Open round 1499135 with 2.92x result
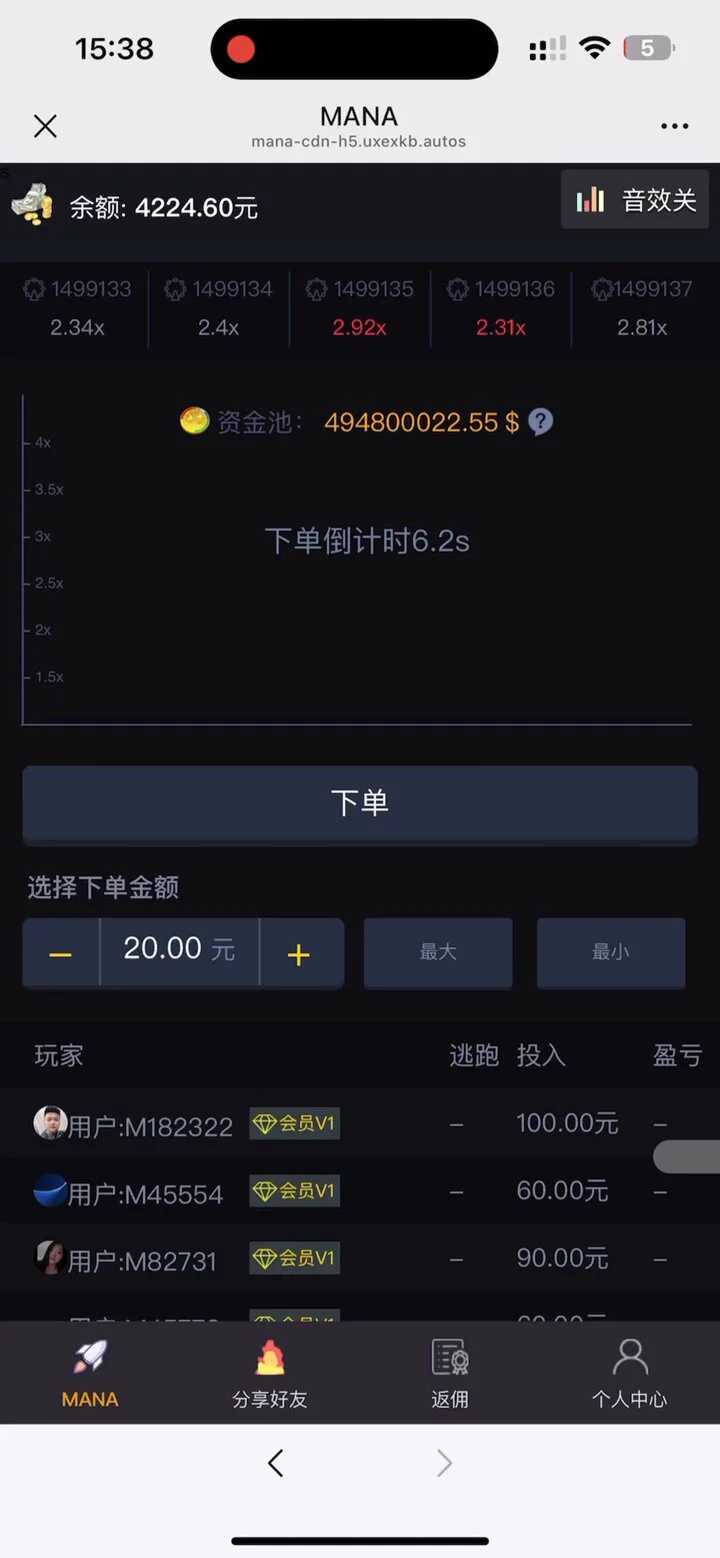The width and height of the screenshot is (720, 1558). pyautogui.click(x=359, y=308)
